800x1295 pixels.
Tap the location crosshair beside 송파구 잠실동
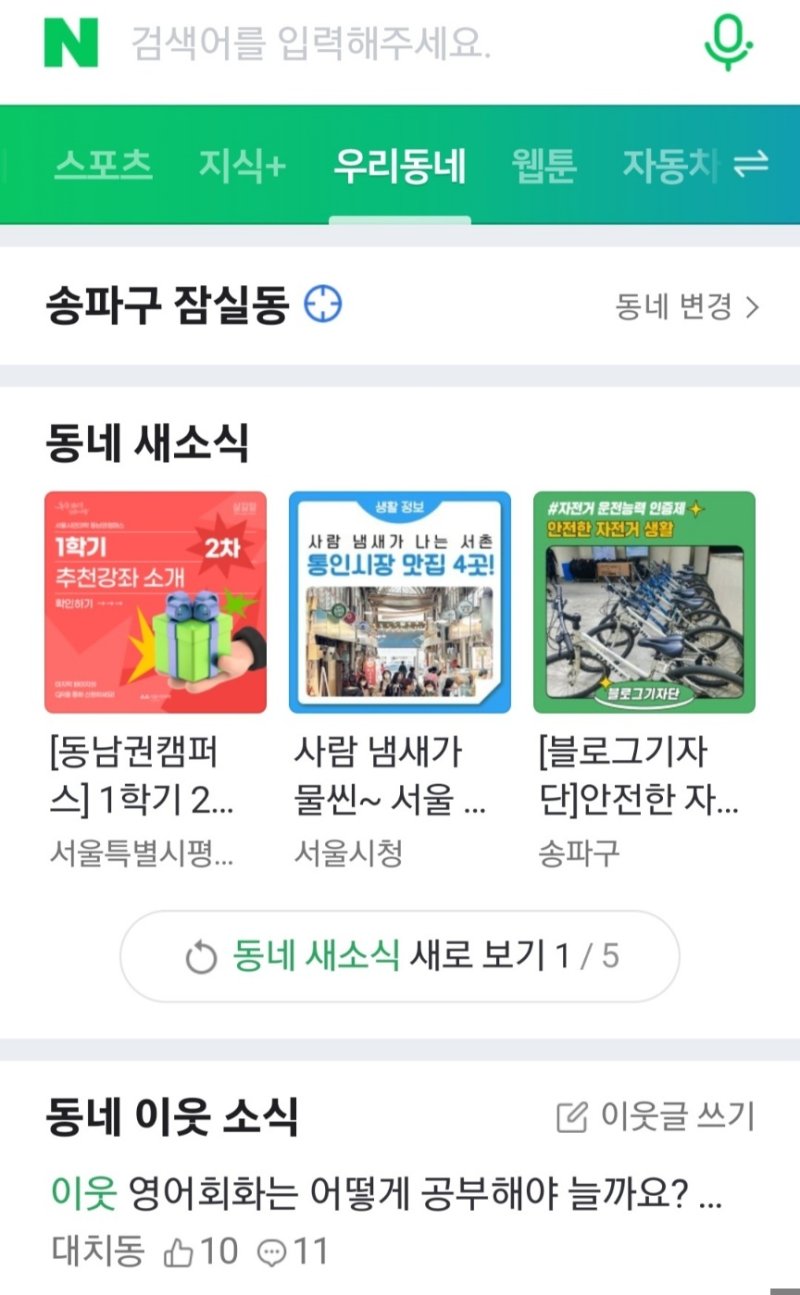325,305
